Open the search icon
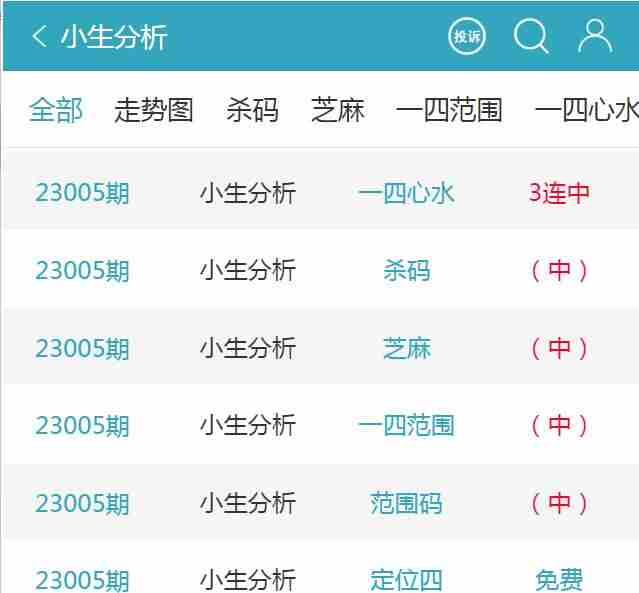The image size is (639, 593). point(531,37)
